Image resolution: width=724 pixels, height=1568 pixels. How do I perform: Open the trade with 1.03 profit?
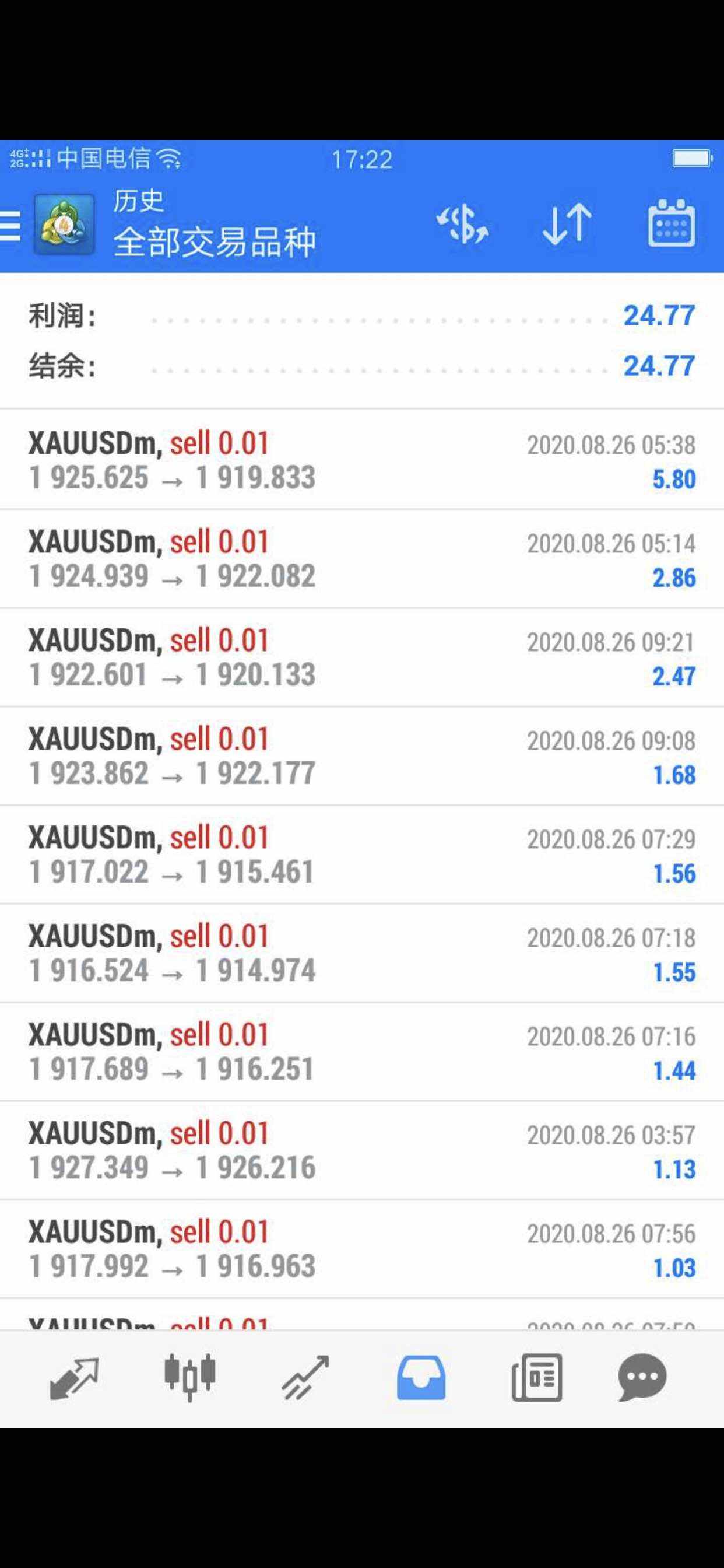click(361, 1249)
